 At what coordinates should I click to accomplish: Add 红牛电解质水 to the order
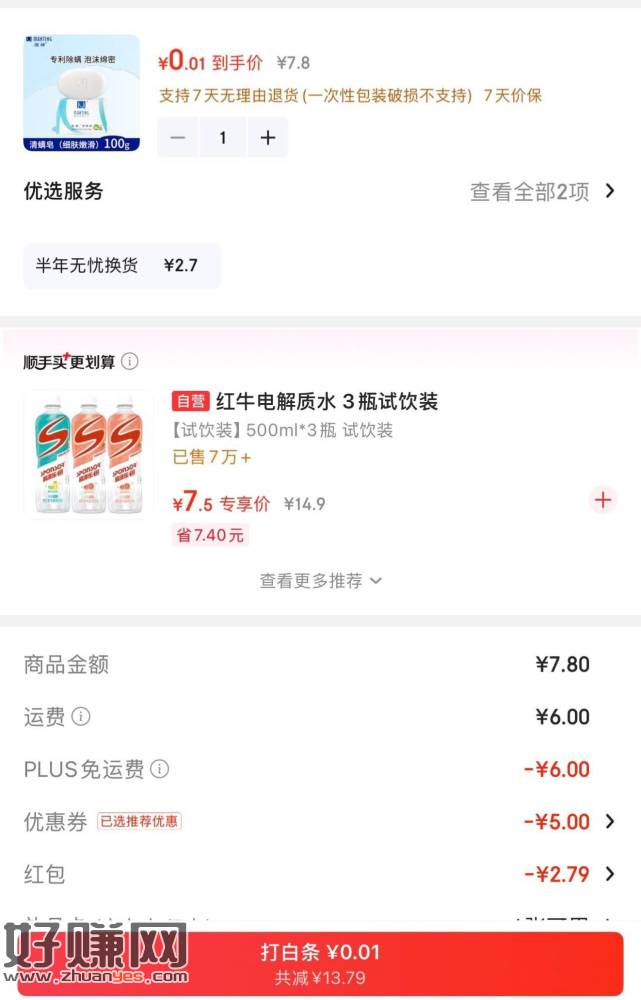tap(603, 500)
